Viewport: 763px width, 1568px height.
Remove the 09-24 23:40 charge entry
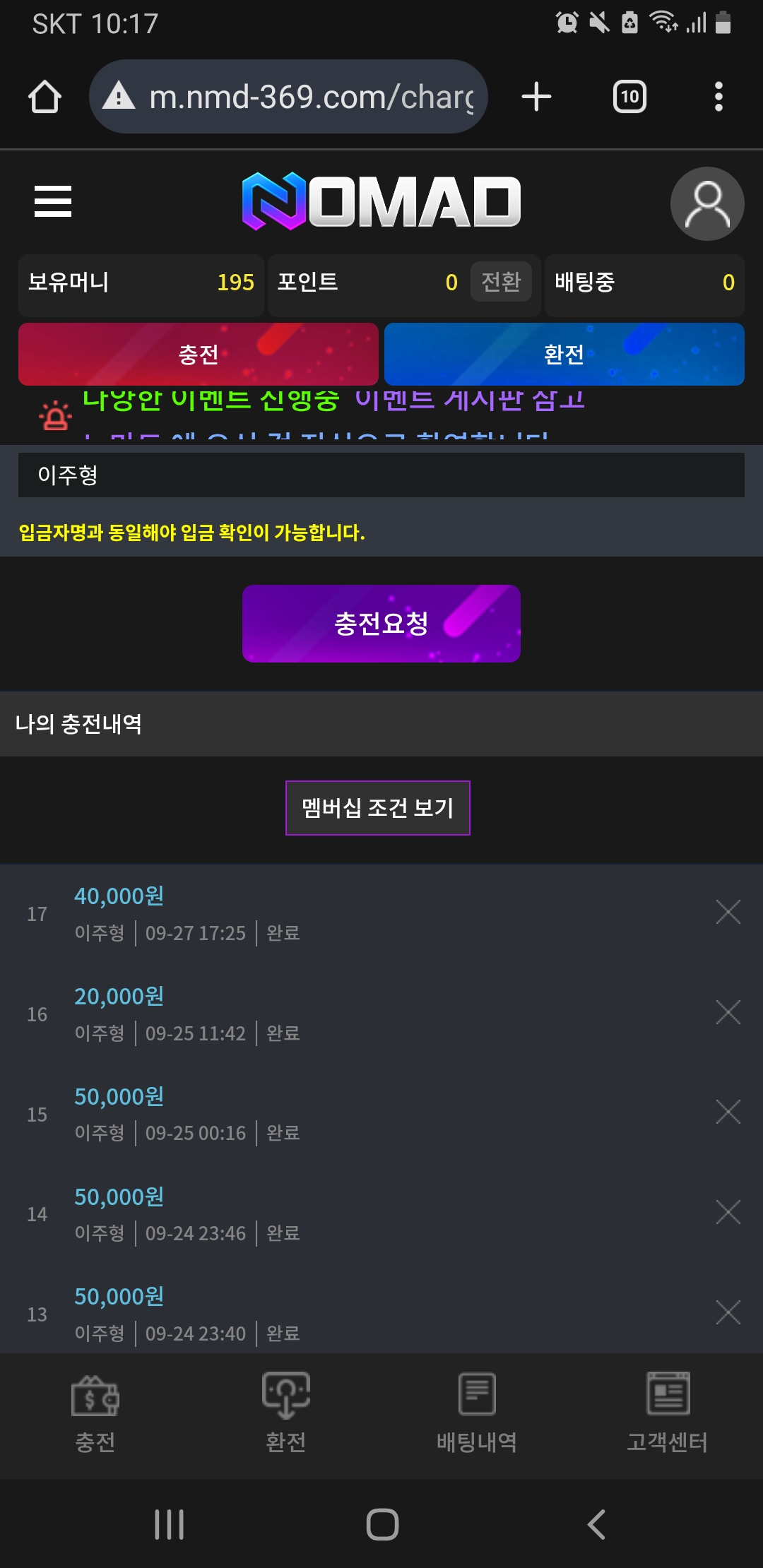728,1313
